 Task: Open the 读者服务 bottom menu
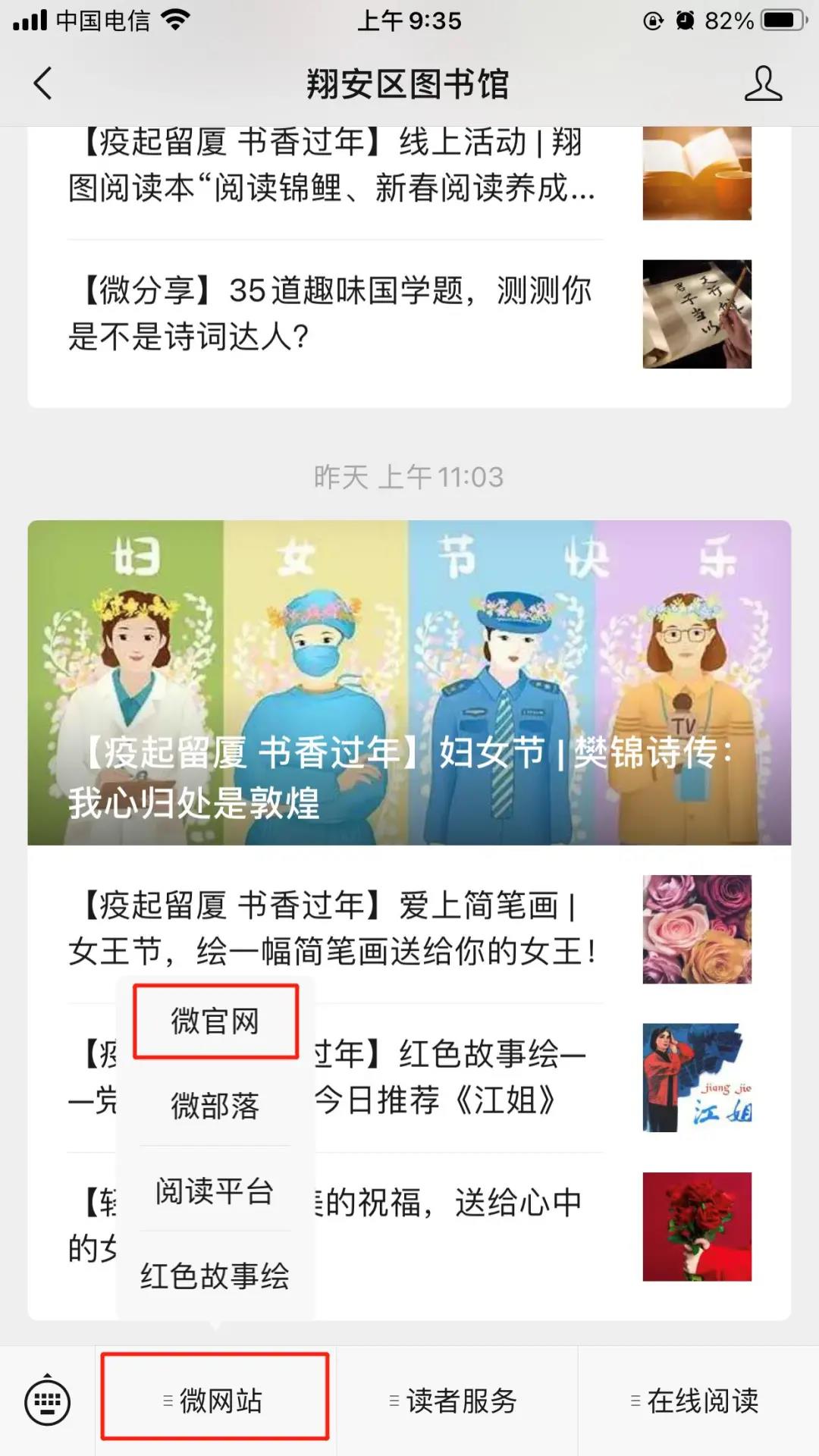coord(457,1401)
